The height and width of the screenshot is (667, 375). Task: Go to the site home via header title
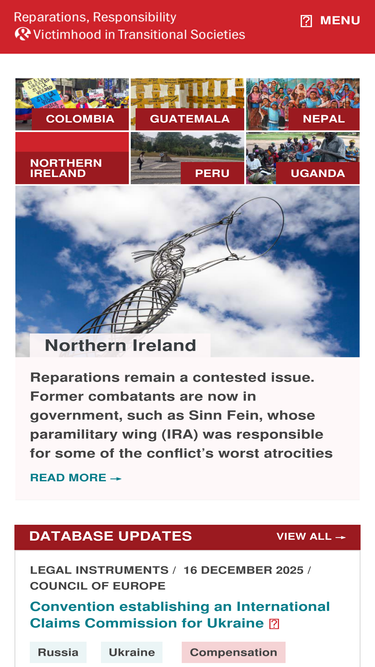click(x=129, y=26)
